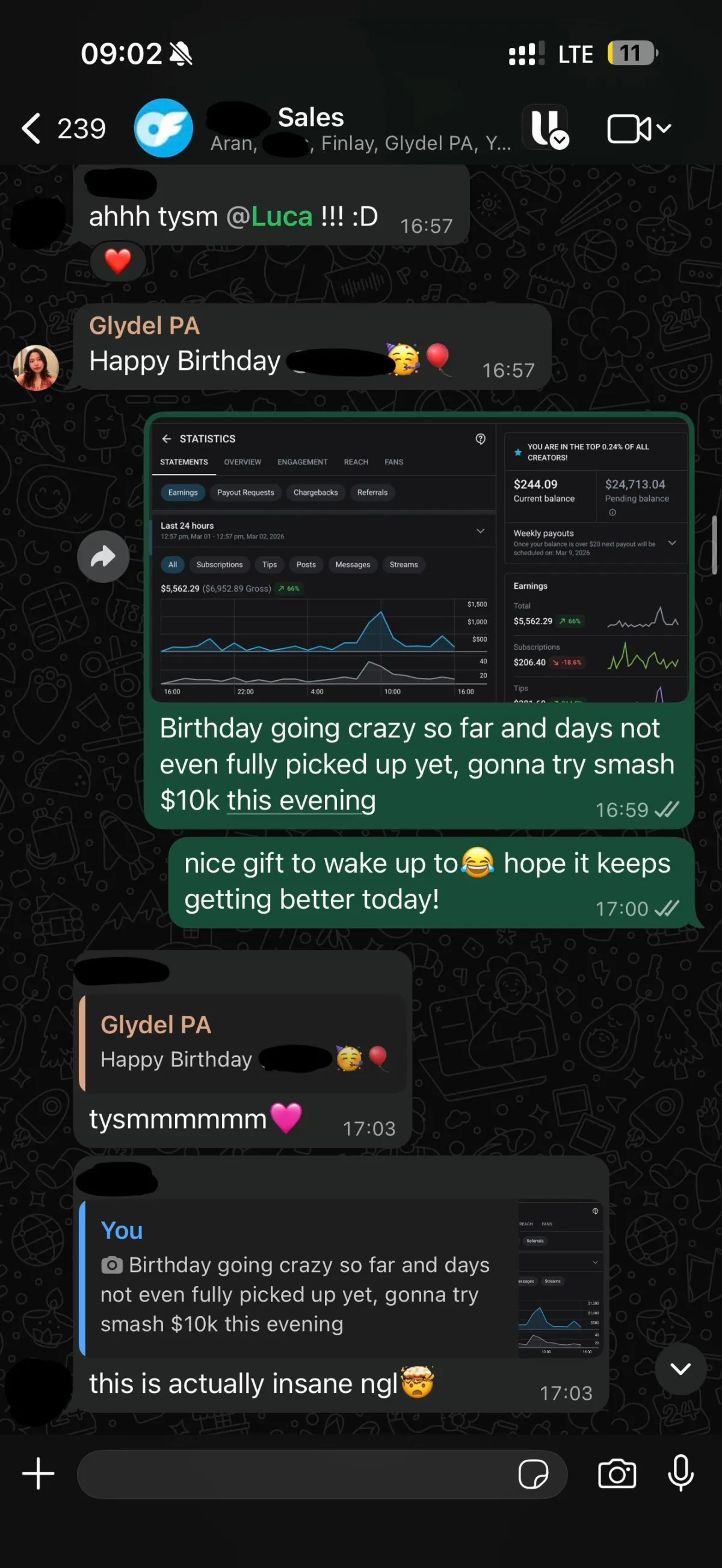The width and height of the screenshot is (722, 1568).
Task: Open the underlined 'this evening' link
Action: pyautogui.click(x=301, y=801)
